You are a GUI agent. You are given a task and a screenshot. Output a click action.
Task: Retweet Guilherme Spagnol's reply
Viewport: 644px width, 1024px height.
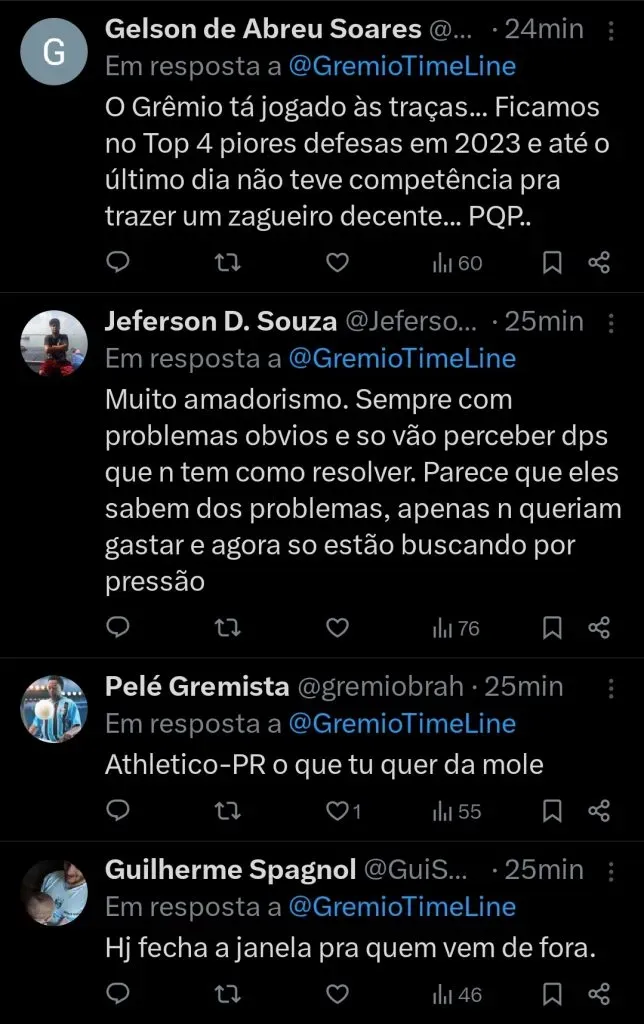228,994
